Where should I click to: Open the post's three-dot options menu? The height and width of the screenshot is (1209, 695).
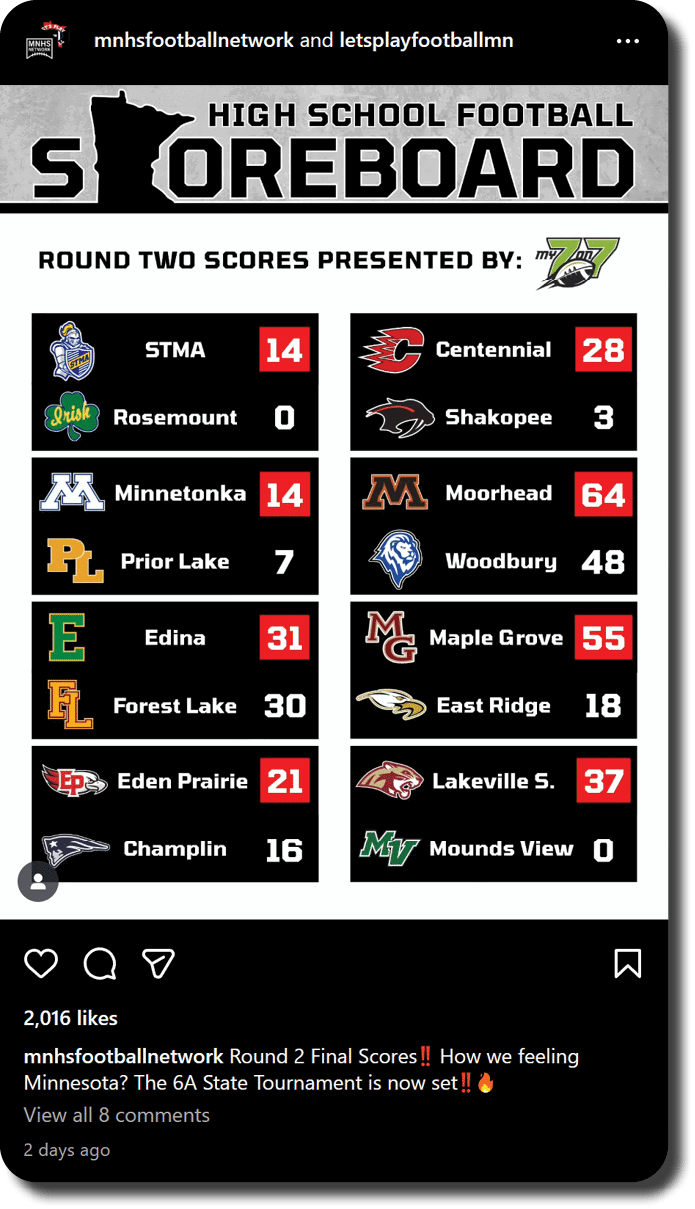[x=627, y=41]
